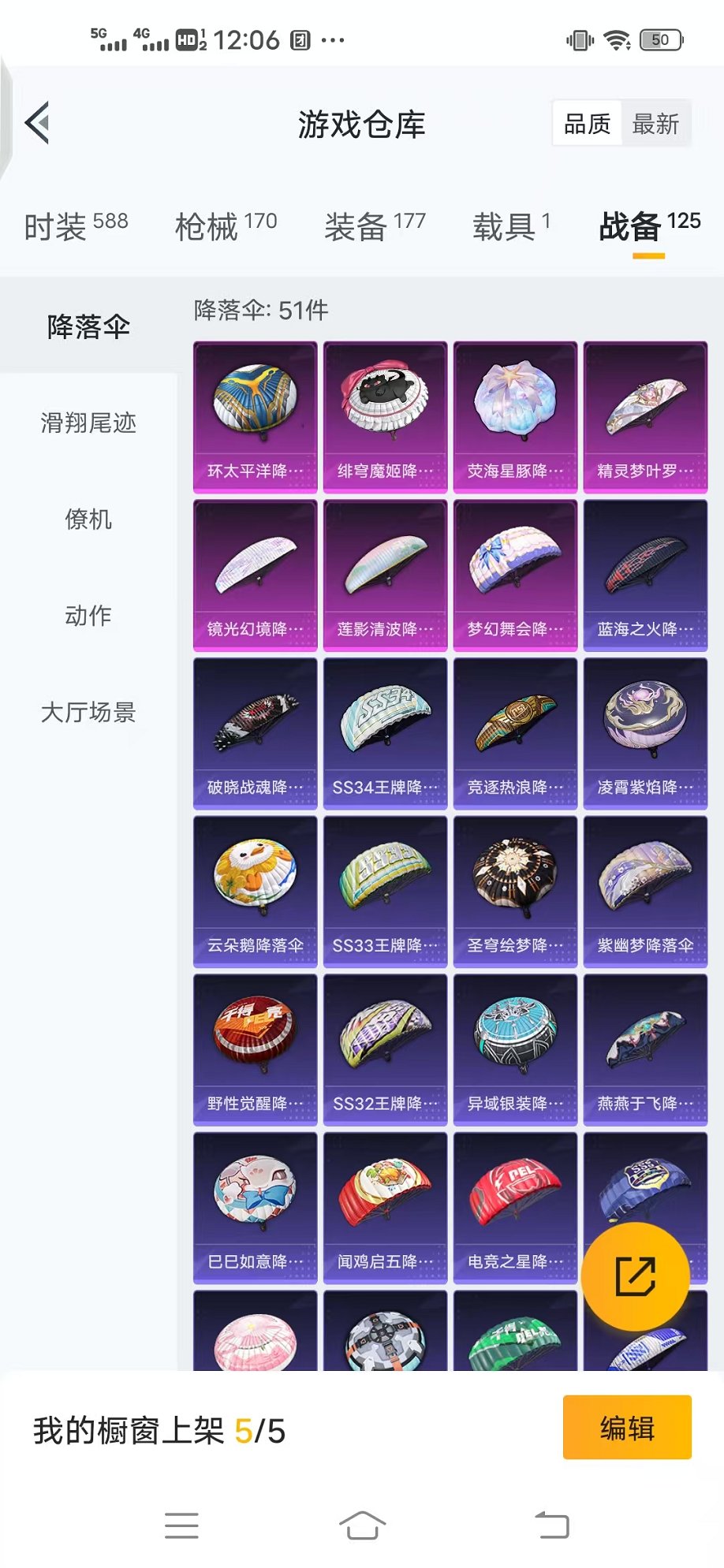724x1568 pixels.
Task: Open the 动作 category
Action: 88,616
